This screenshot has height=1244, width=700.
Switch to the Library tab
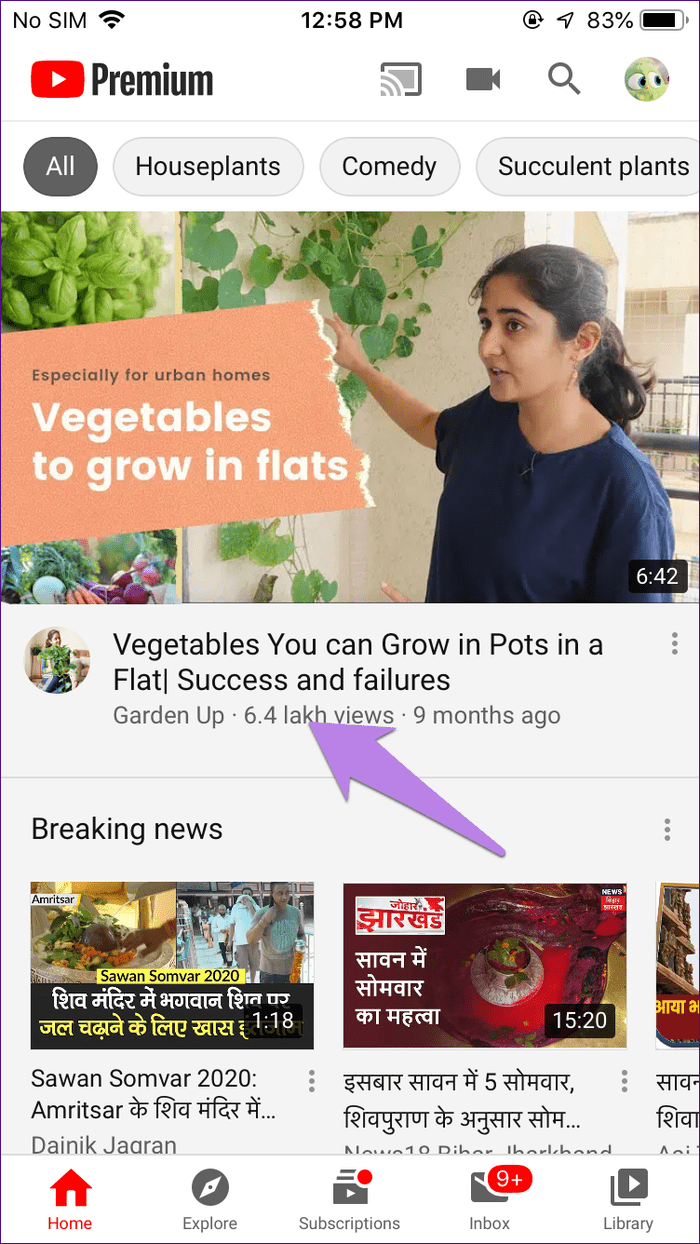point(628,1201)
